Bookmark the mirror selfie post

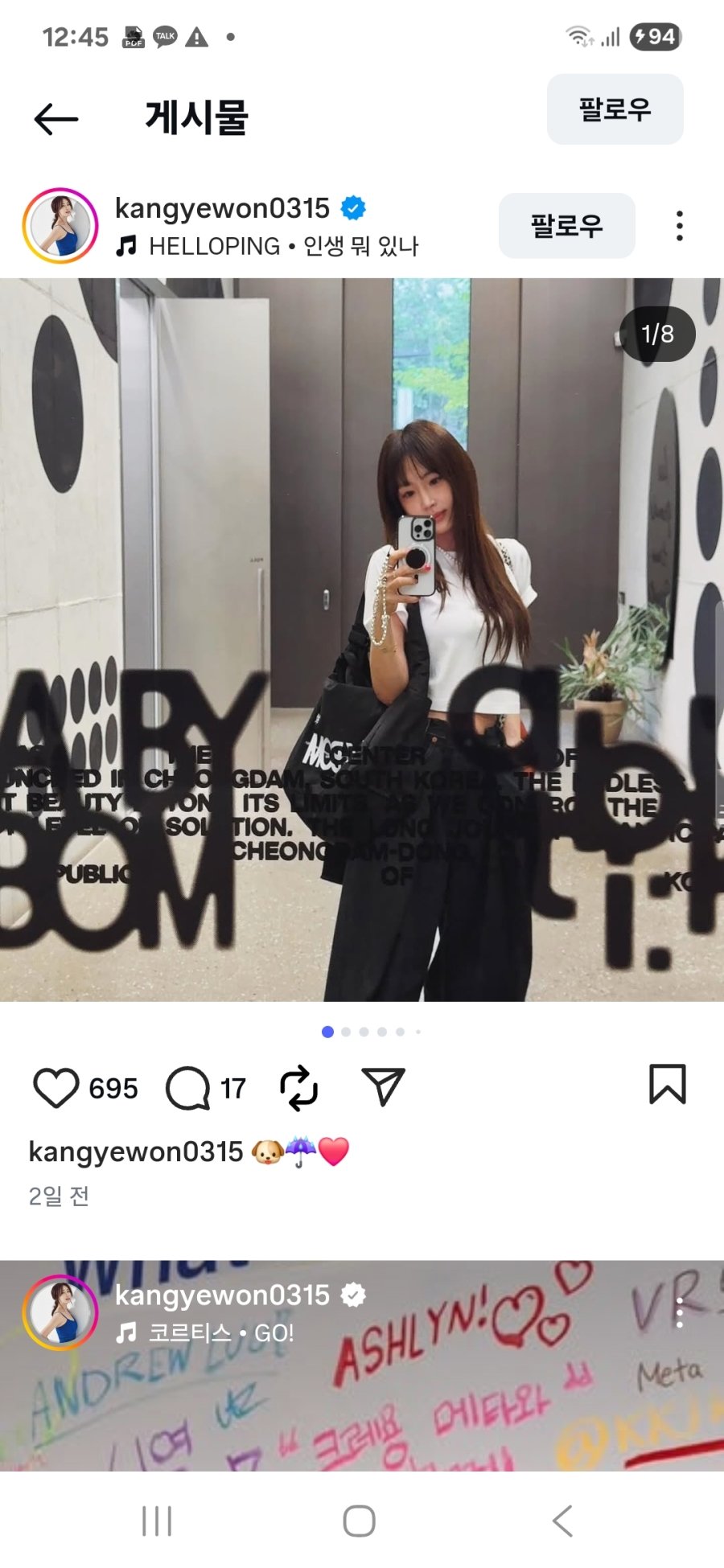pyautogui.click(x=667, y=1085)
